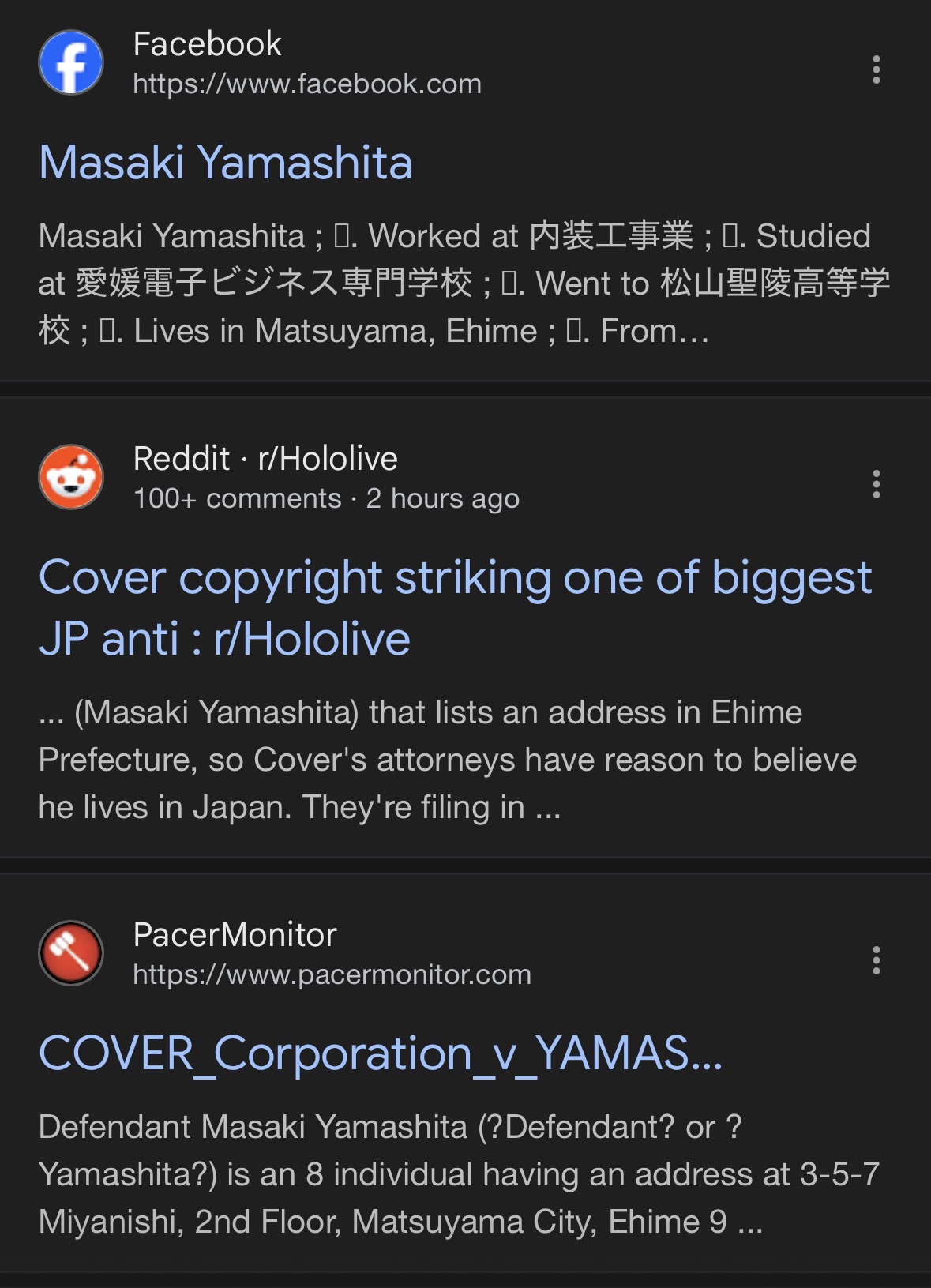Open more options for the PacerMonitor result
Screen dimensions: 931x1288
tap(876, 960)
